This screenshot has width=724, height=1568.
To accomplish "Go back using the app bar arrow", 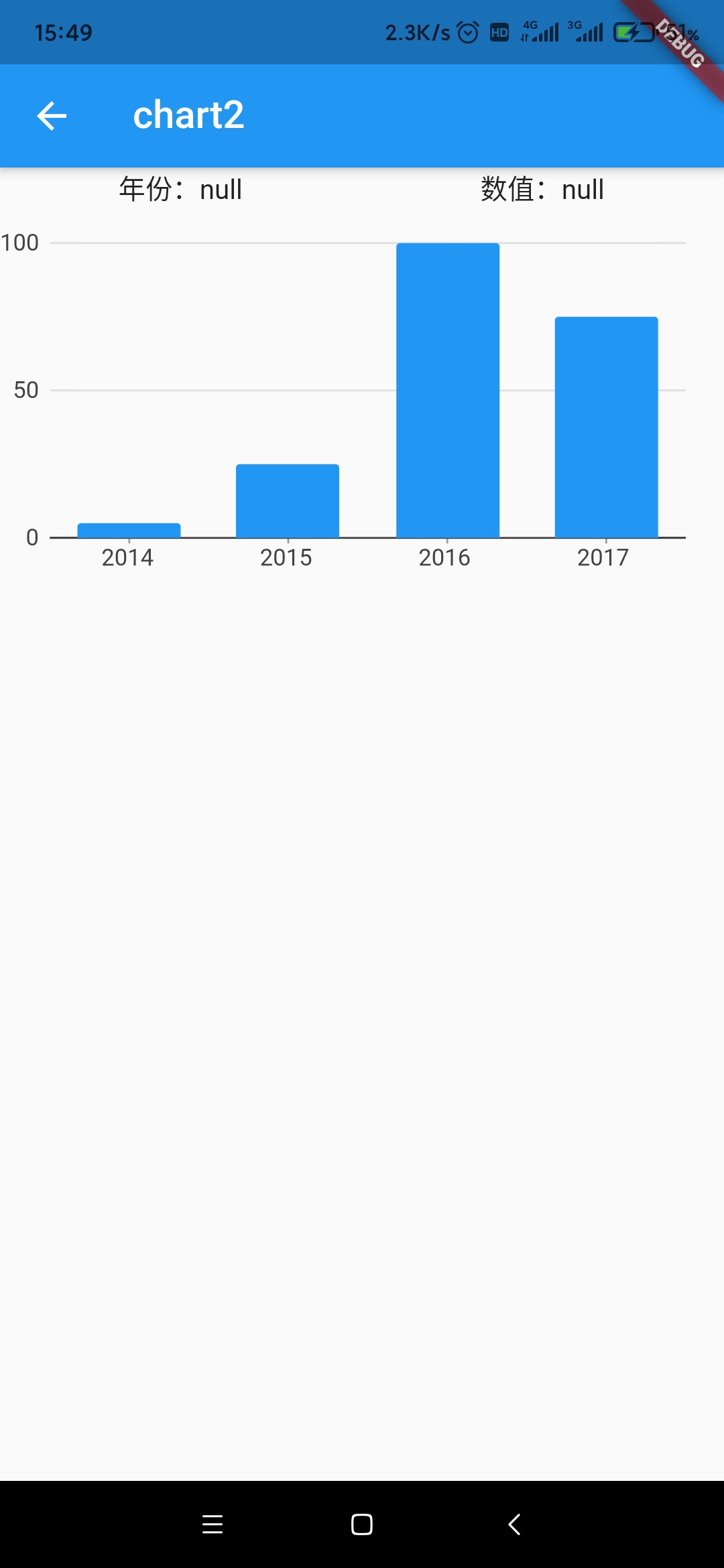I will click(x=52, y=116).
